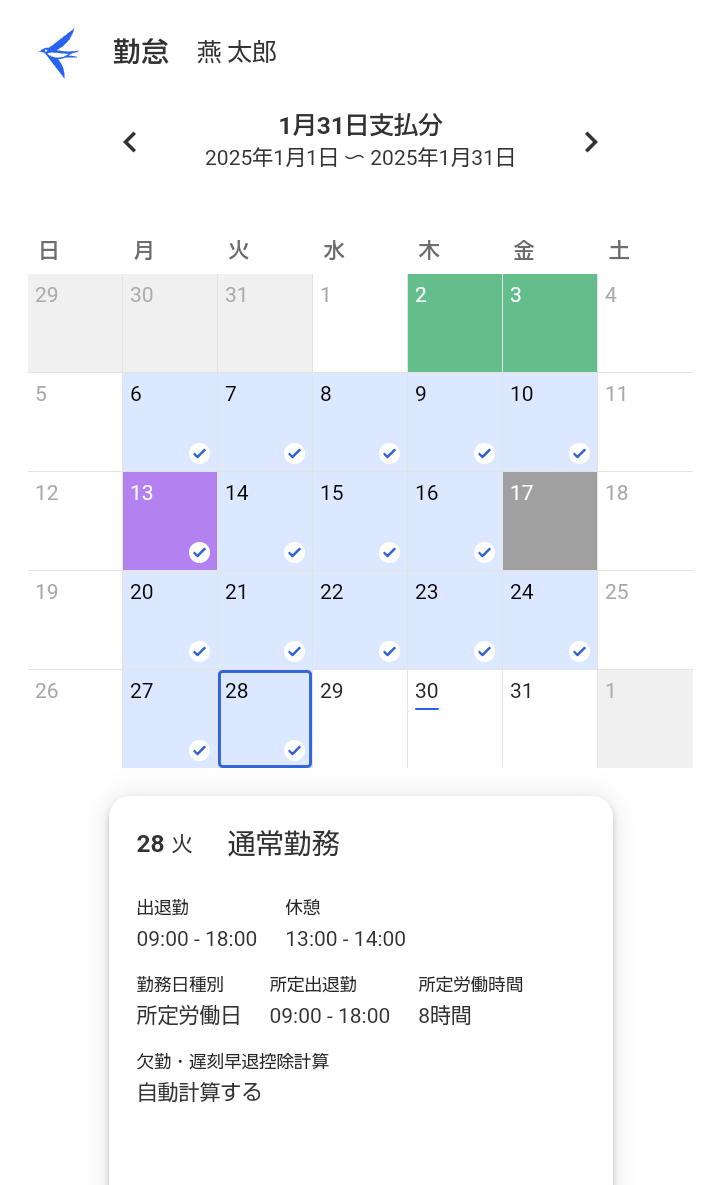
Task: Tap the swallow logo to go home
Action: [59, 53]
